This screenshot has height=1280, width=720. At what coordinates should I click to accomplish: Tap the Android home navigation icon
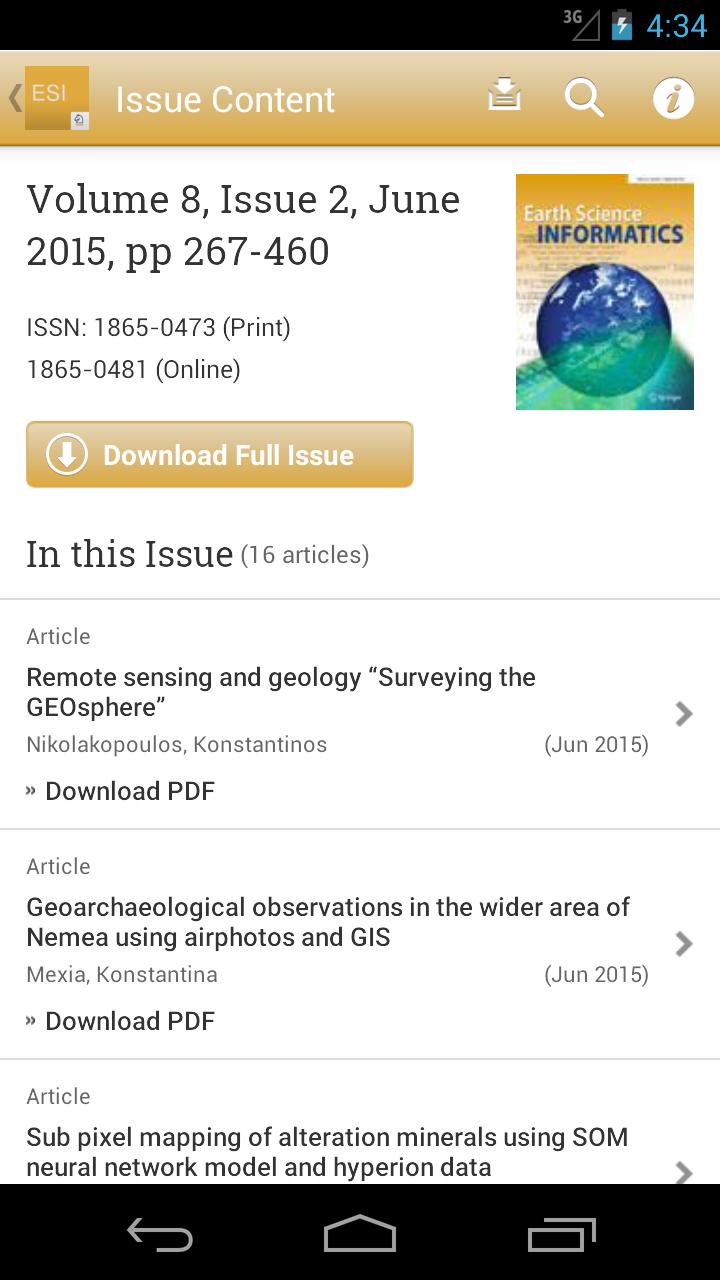tap(359, 1235)
